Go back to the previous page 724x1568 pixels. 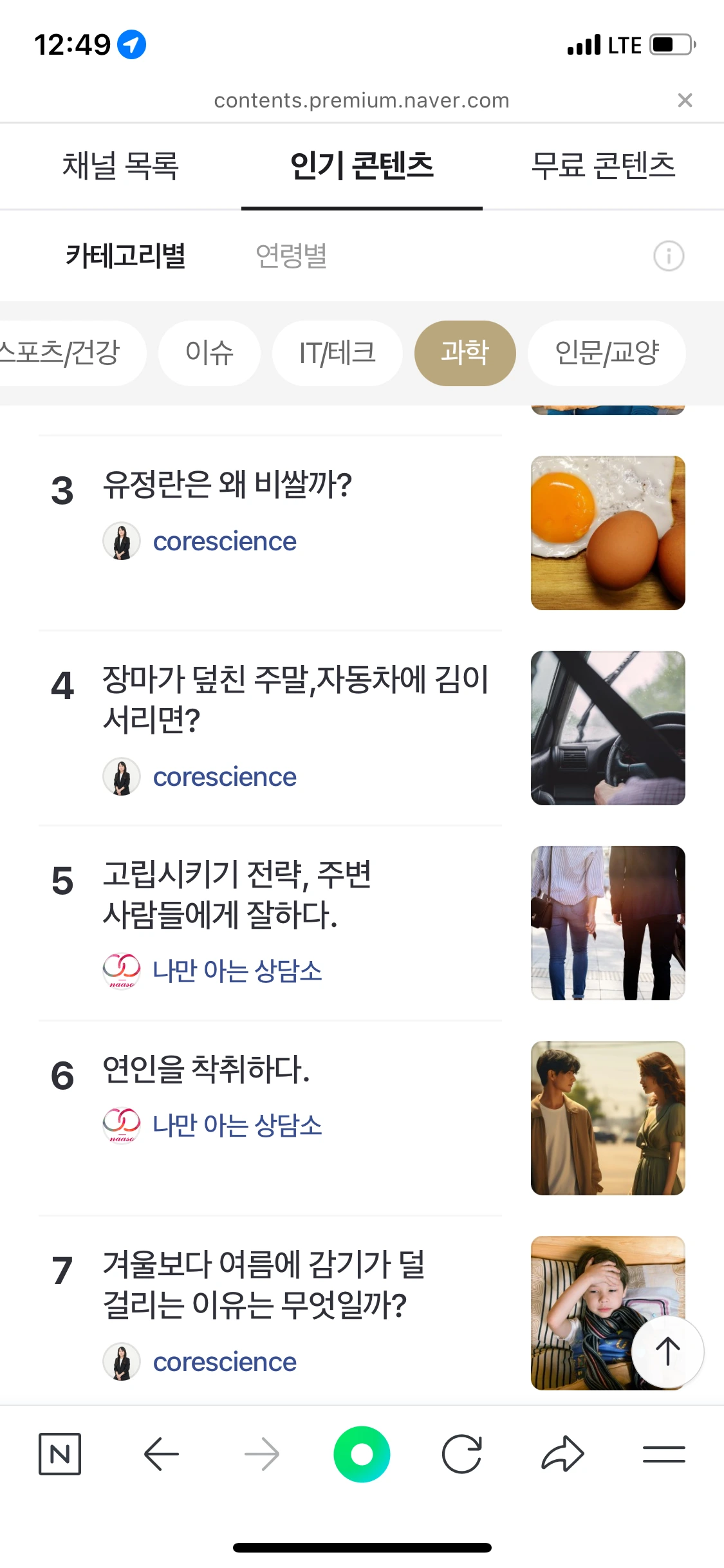tap(161, 1453)
